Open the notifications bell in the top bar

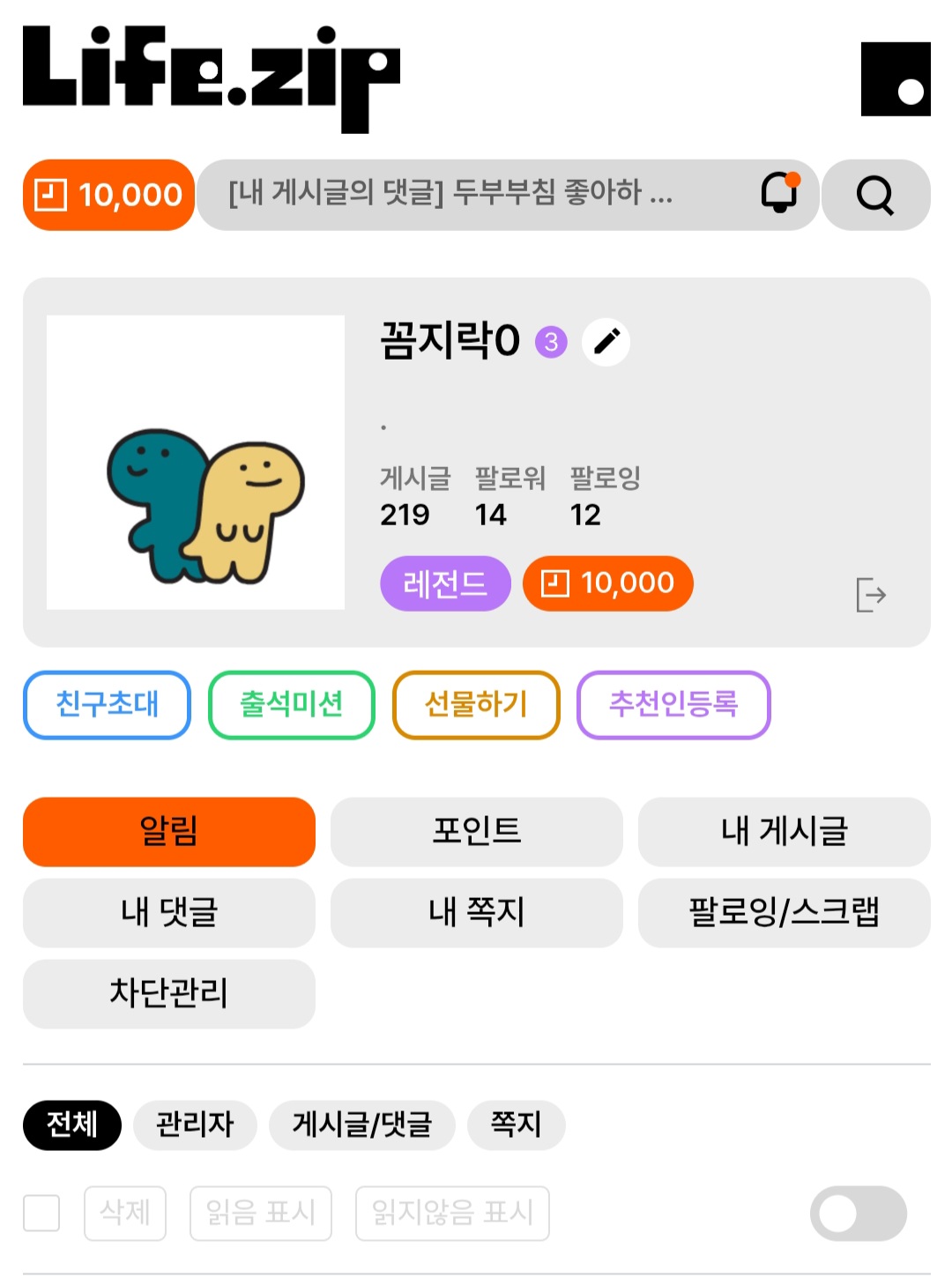click(x=779, y=192)
